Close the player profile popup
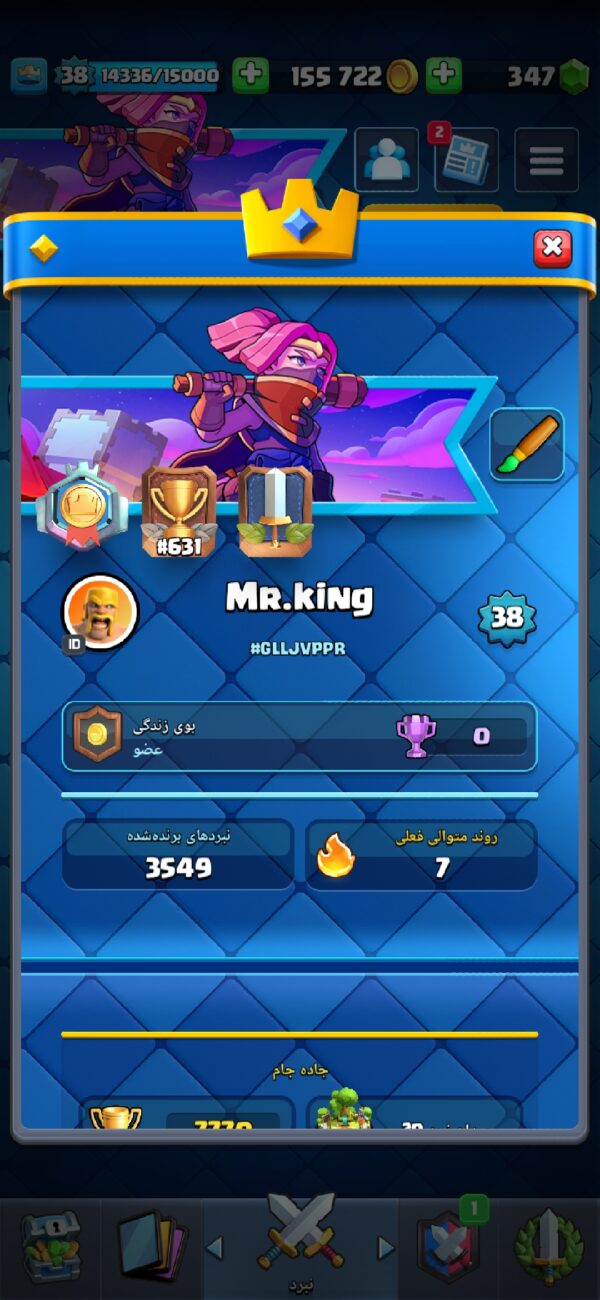The width and height of the screenshot is (600, 1300). pos(552,247)
